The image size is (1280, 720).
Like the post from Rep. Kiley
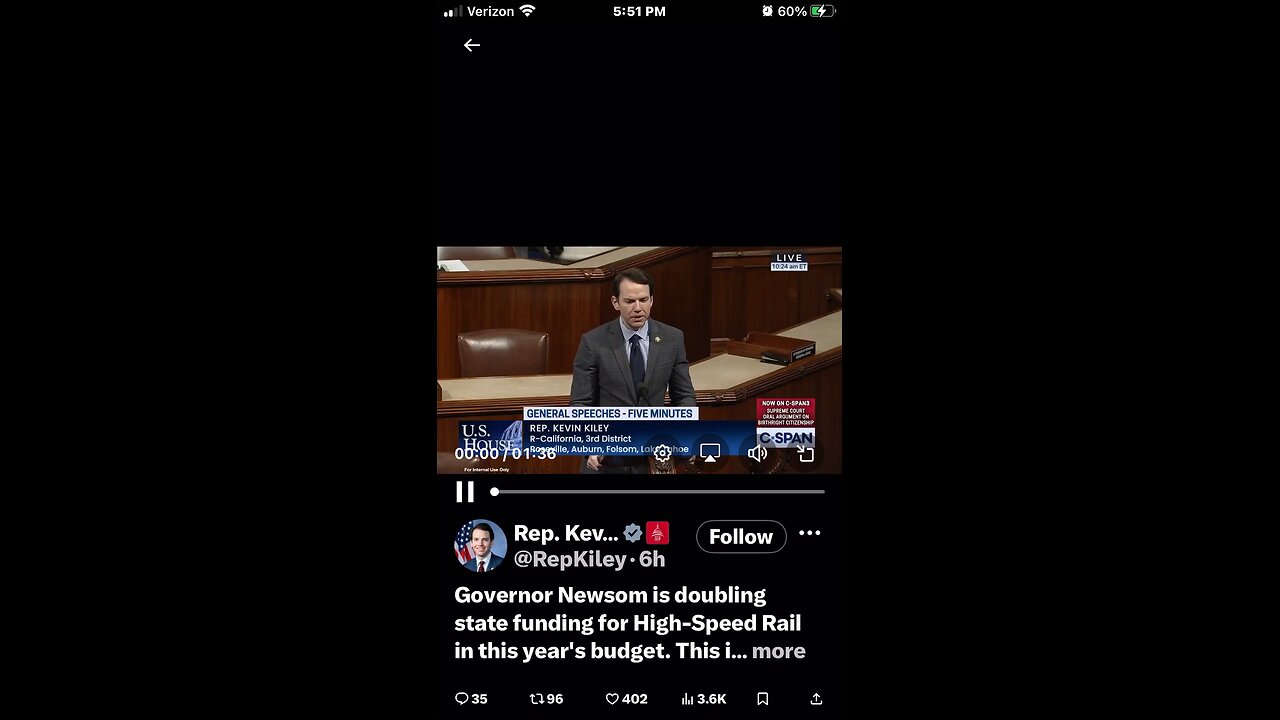[626, 699]
